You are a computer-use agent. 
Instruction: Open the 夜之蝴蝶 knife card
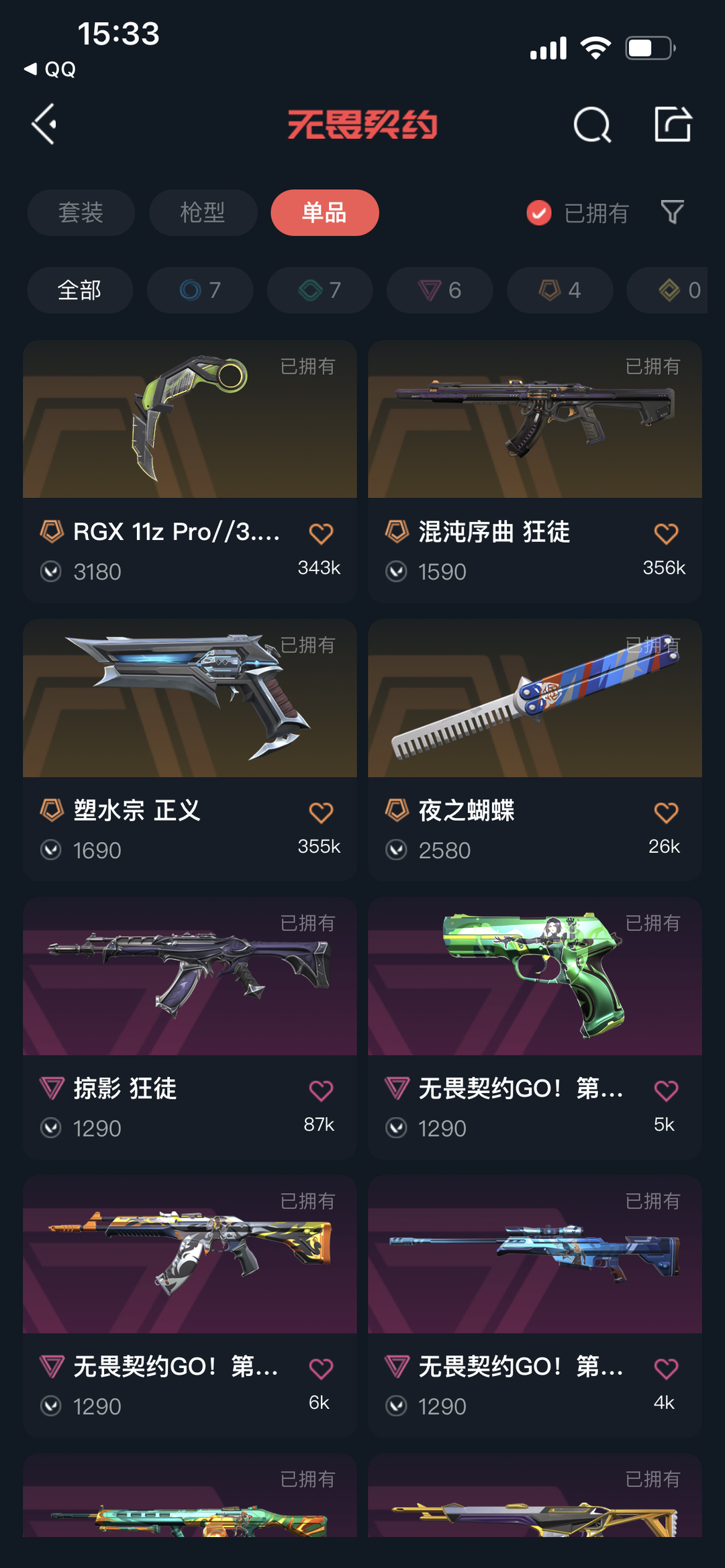click(535, 749)
